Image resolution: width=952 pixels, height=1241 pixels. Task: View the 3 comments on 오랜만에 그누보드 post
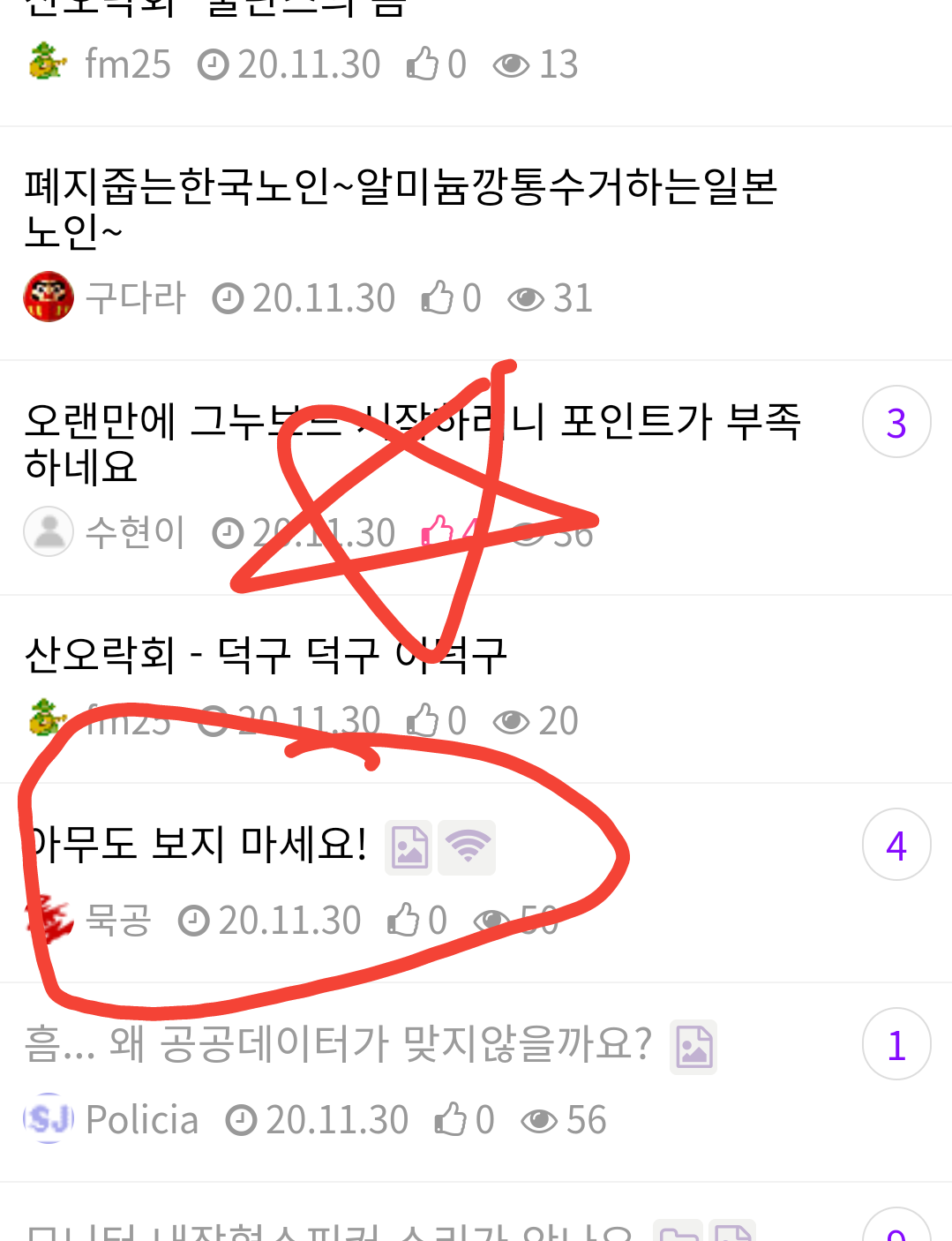click(x=896, y=423)
